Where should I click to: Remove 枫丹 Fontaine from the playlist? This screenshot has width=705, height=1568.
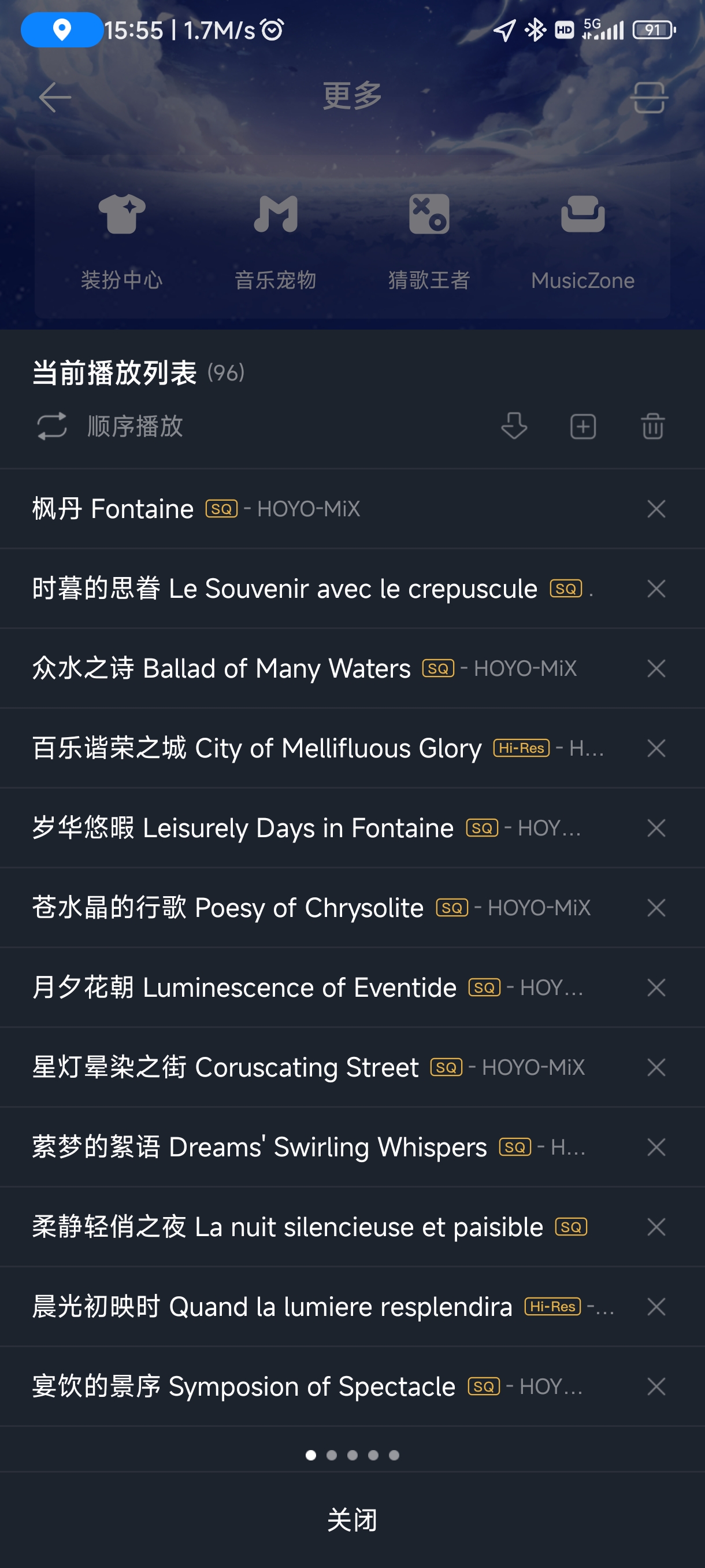pos(656,509)
